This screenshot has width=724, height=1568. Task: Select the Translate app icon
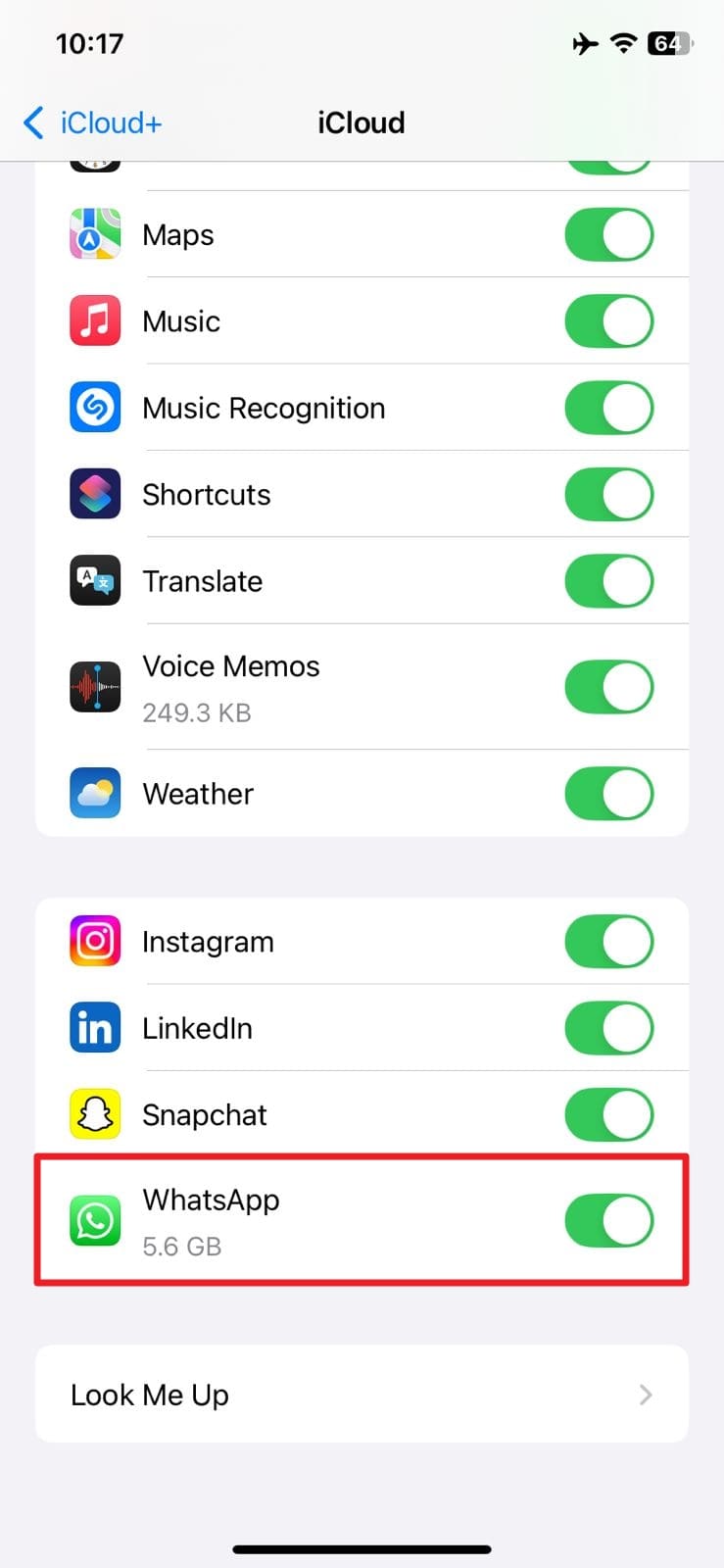tap(94, 580)
